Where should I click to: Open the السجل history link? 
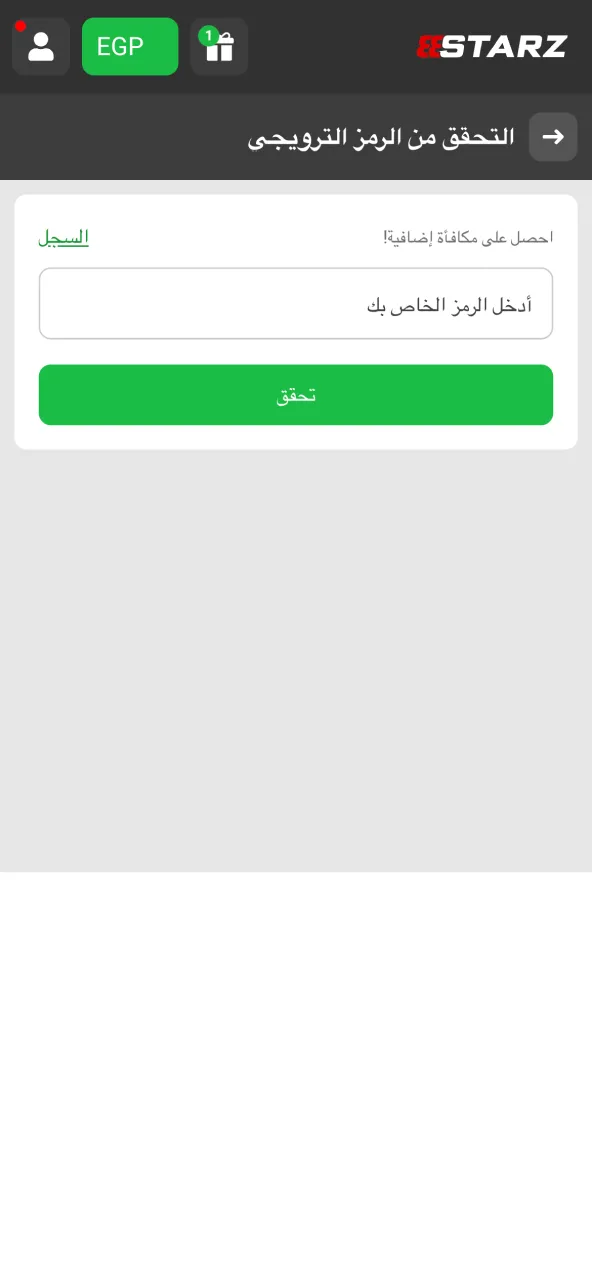64,237
